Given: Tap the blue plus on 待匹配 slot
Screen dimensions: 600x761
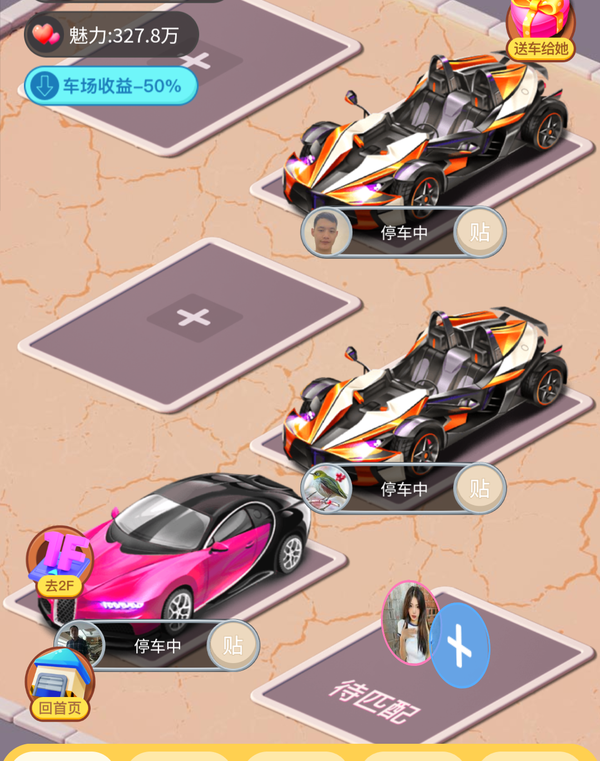Looking at the screenshot, I should 460,646.
